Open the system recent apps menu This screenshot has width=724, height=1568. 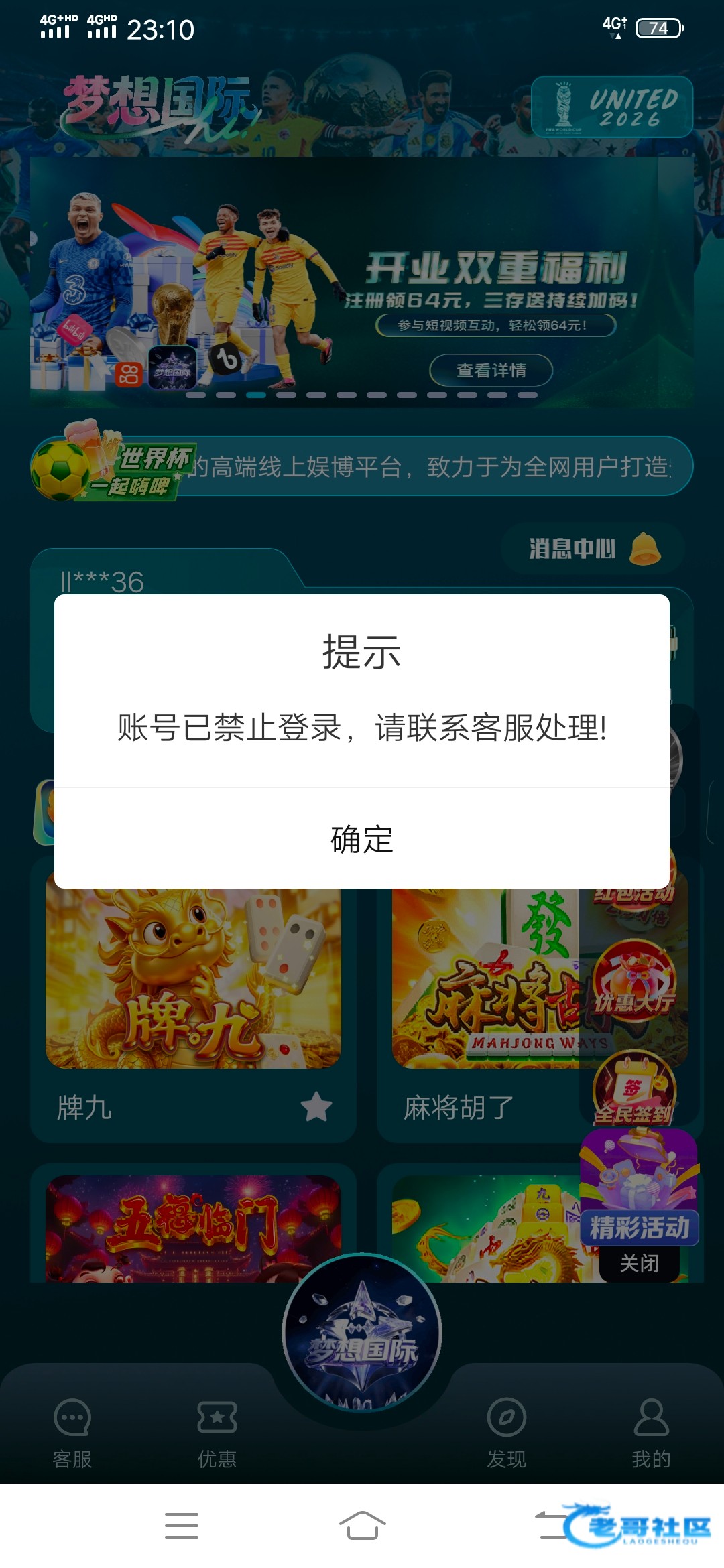point(182,1525)
